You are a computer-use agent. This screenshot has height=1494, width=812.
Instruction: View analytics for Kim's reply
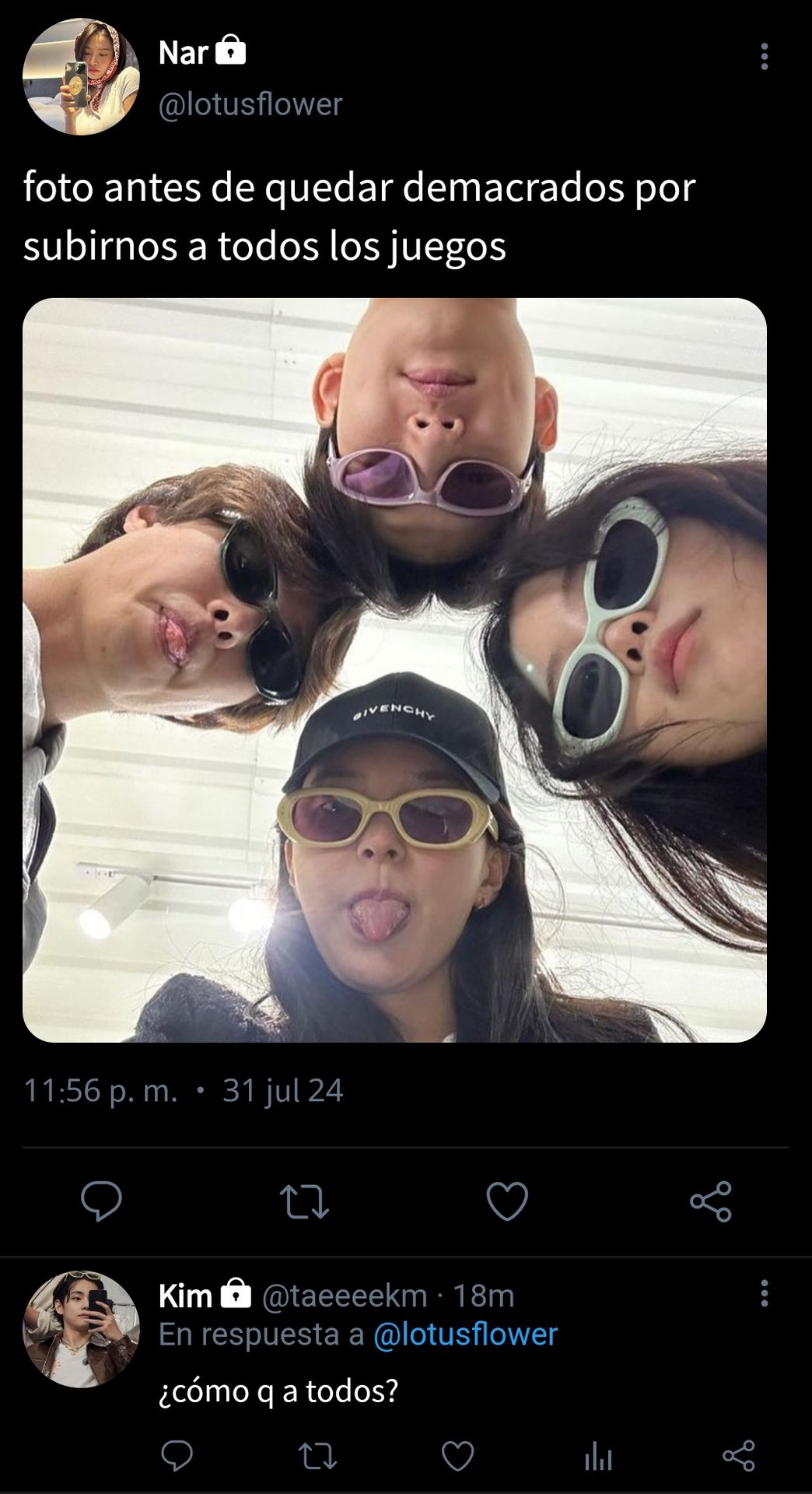tap(598, 1456)
